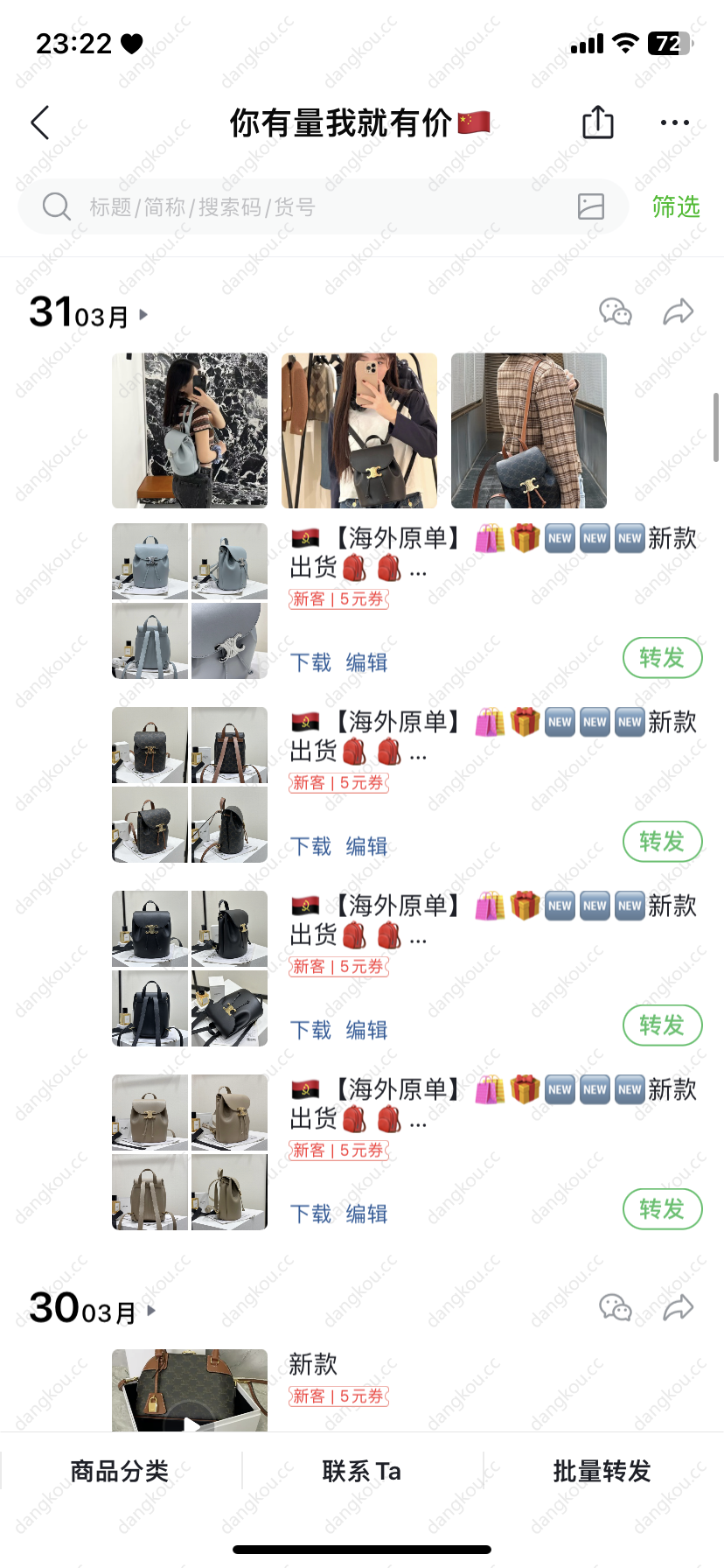Share the 30 03月 group to WeChat
The image size is (724, 1568).
tap(616, 1308)
